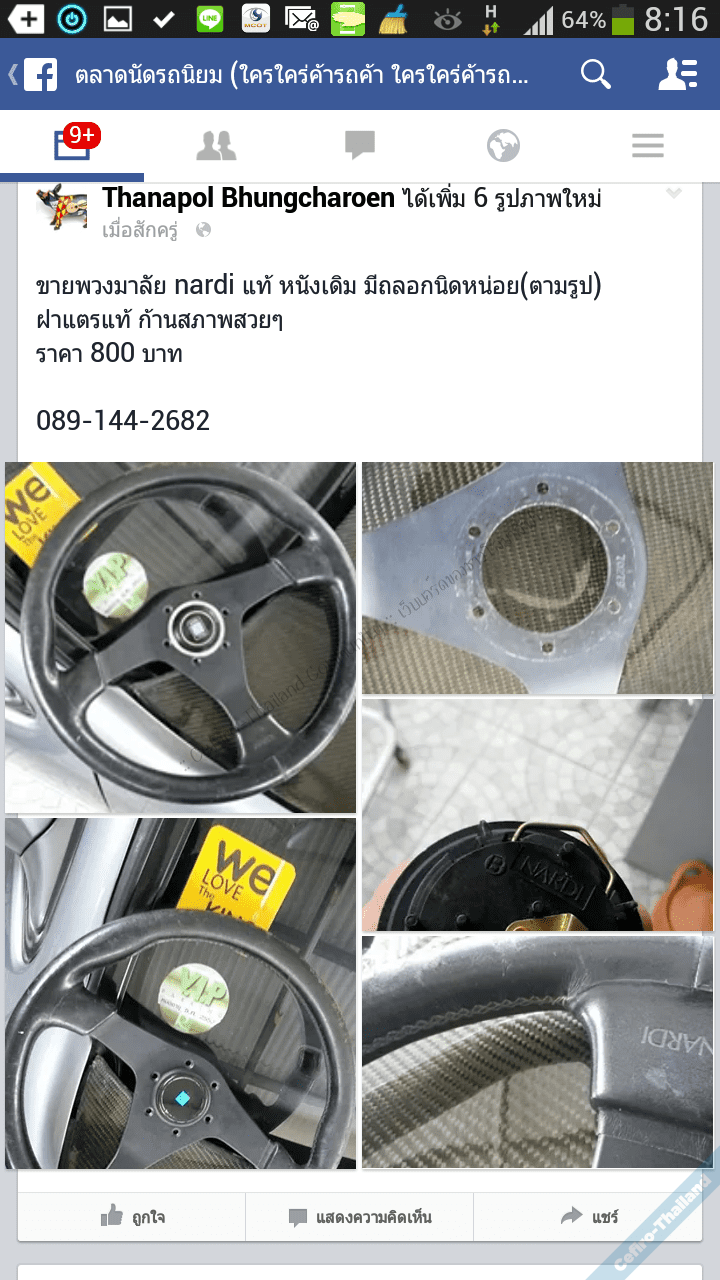Switch to the notifications globe tab
Image resolution: width=720 pixels, height=1280 pixels.
tap(503, 146)
